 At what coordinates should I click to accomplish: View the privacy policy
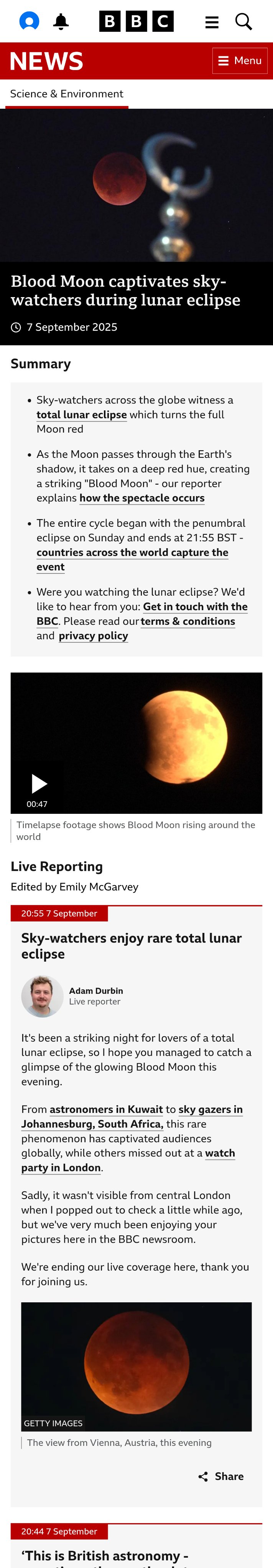tap(93, 635)
